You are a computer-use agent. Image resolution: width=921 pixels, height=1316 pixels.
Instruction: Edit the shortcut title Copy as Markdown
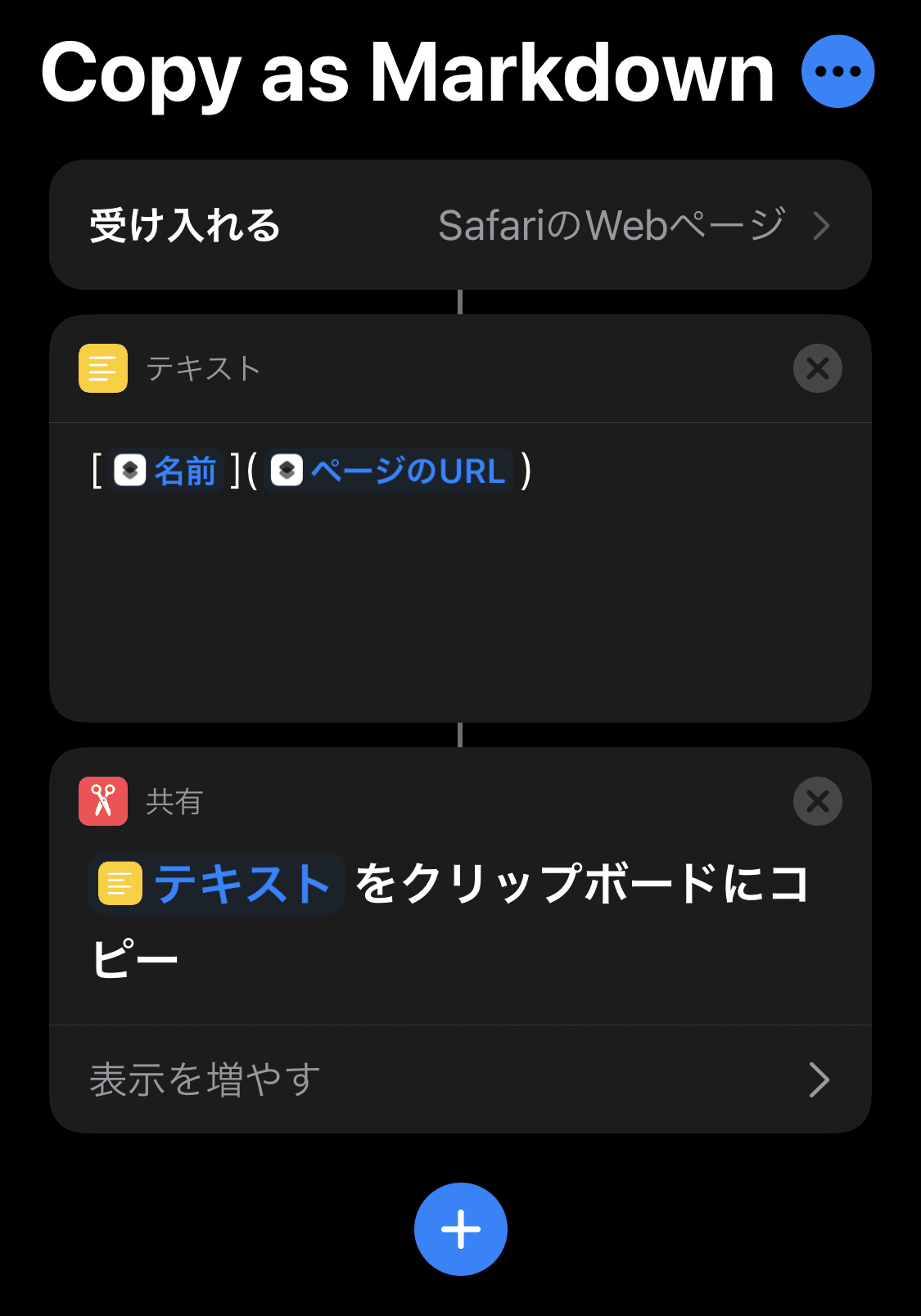coord(407,72)
